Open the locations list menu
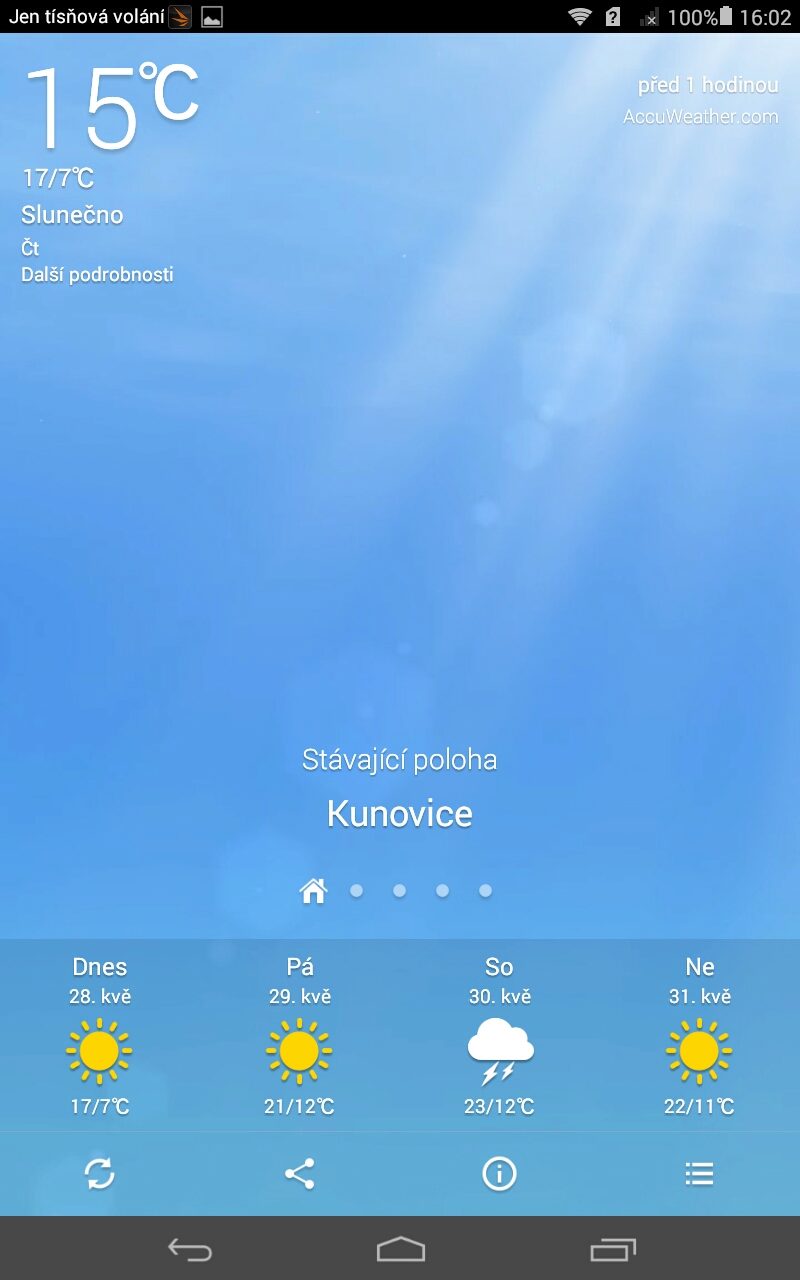800x1280 pixels. [x=699, y=1173]
